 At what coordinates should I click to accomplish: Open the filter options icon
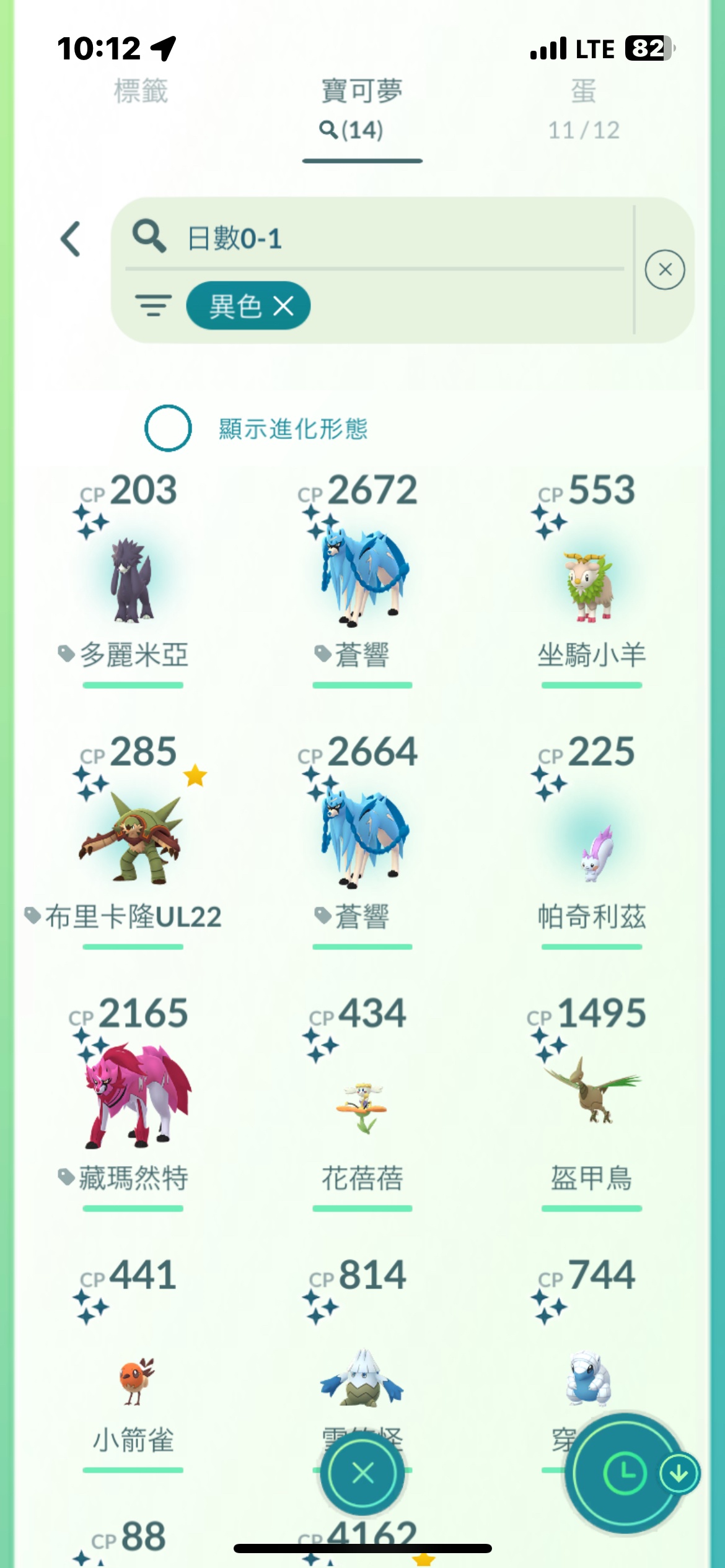(x=153, y=306)
